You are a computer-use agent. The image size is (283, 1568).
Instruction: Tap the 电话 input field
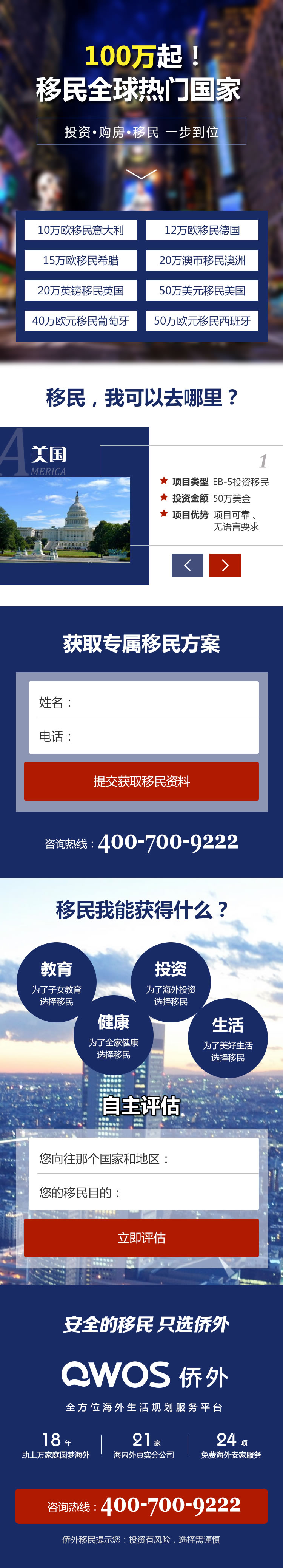[x=143, y=736]
